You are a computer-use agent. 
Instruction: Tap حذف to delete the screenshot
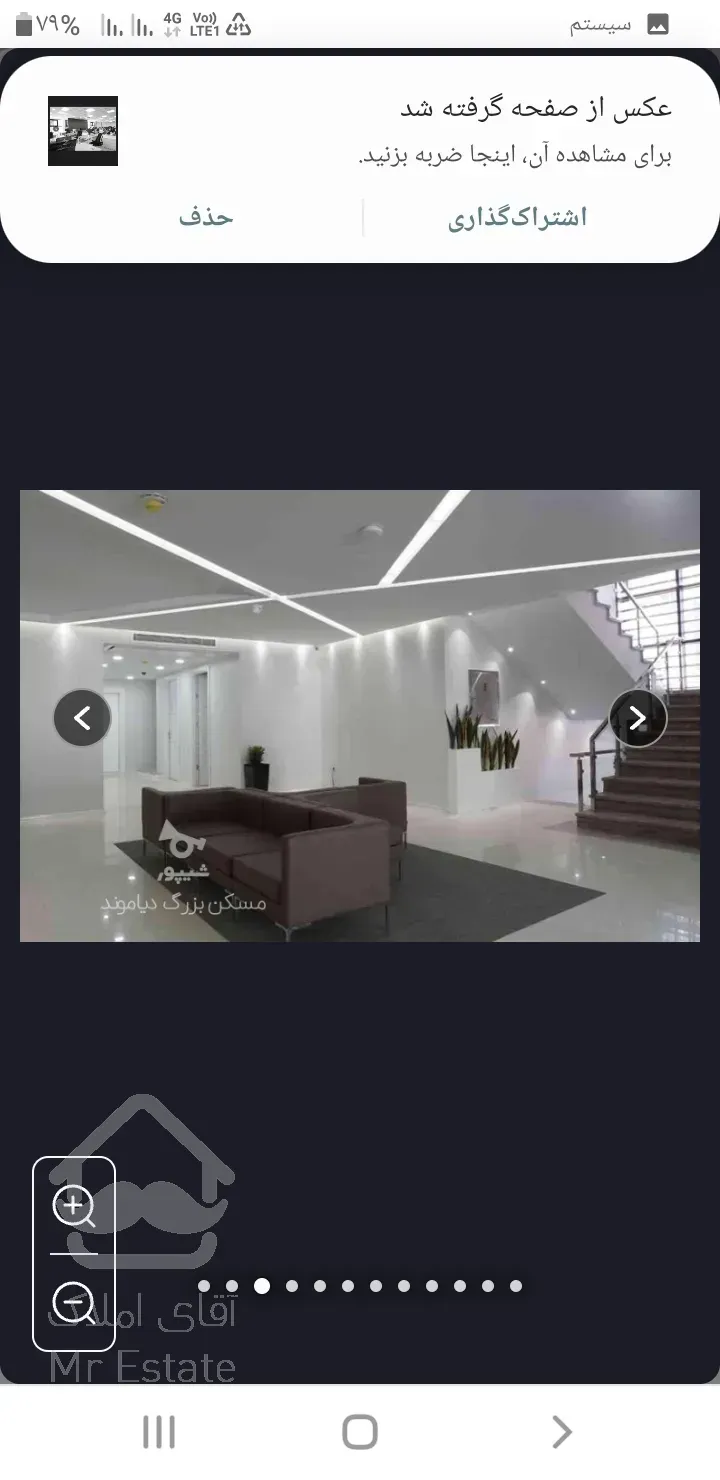pyautogui.click(x=207, y=216)
